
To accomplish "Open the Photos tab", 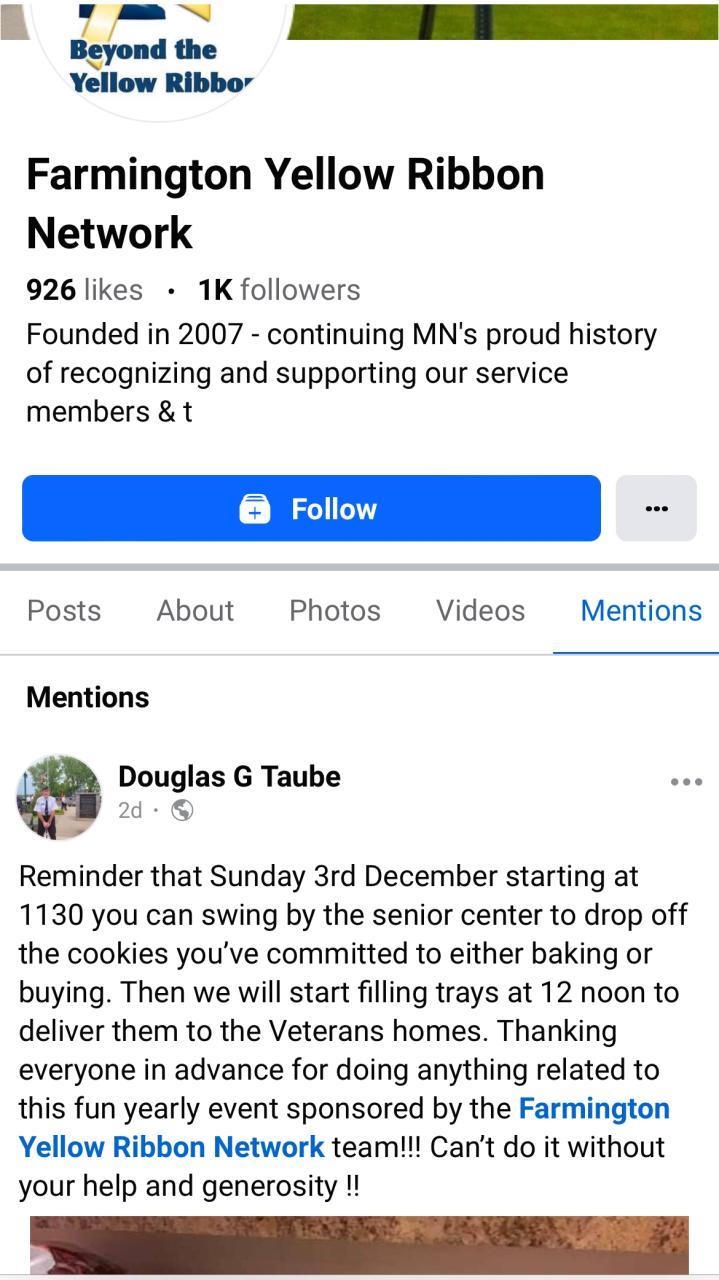I will click(335, 611).
